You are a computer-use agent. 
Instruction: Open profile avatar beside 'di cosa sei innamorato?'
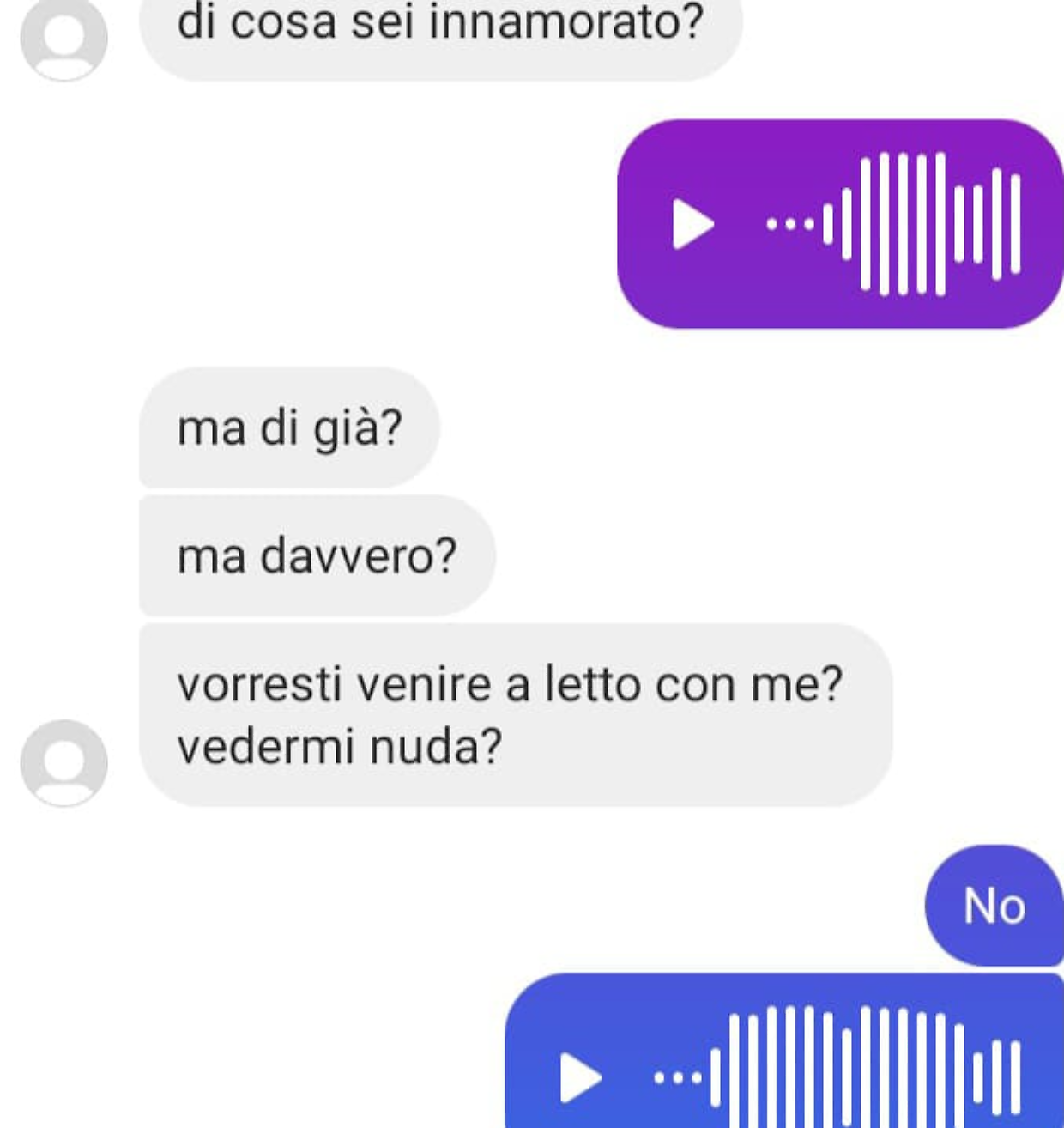tap(63, 39)
